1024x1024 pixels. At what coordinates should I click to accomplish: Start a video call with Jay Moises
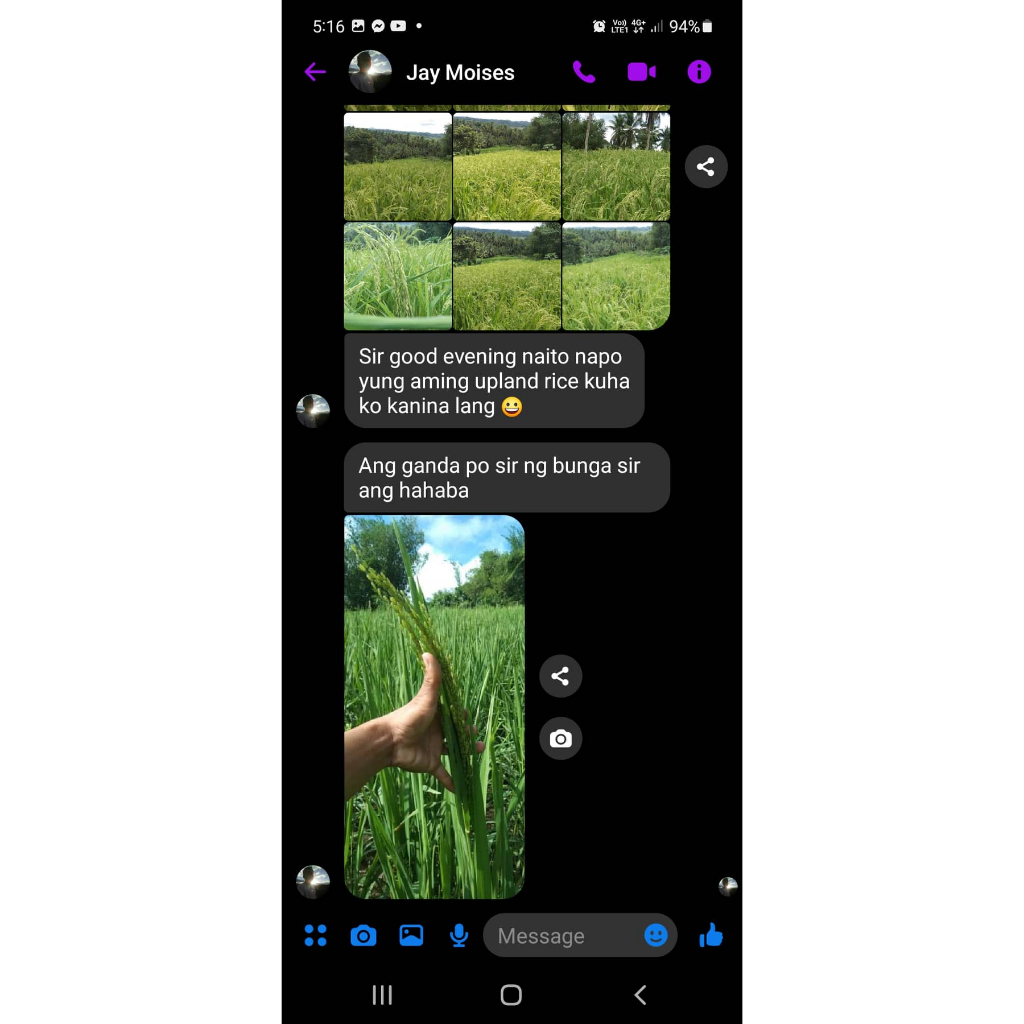click(641, 72)
